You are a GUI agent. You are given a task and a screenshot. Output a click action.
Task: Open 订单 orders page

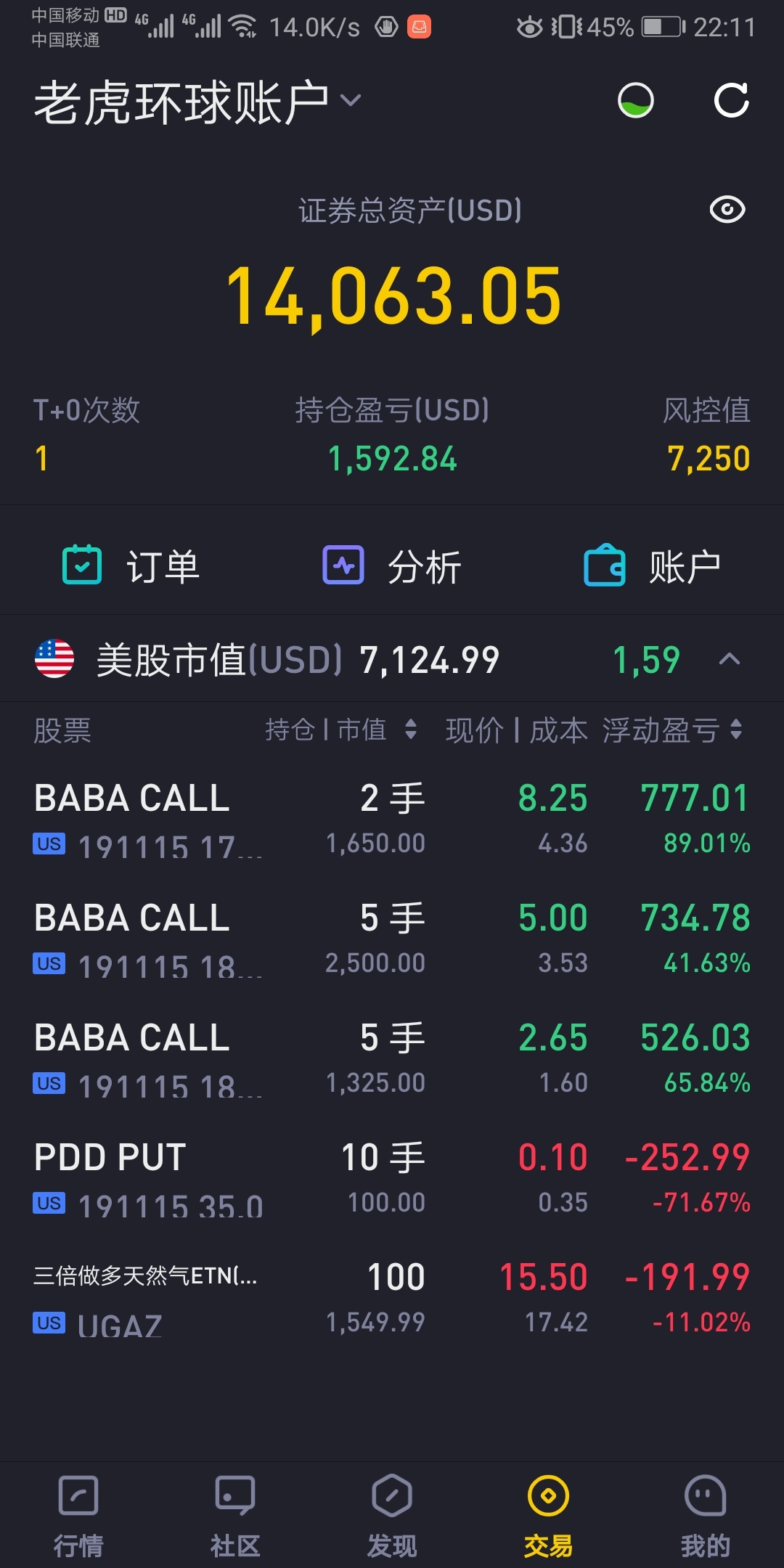(x=131, y=566)
